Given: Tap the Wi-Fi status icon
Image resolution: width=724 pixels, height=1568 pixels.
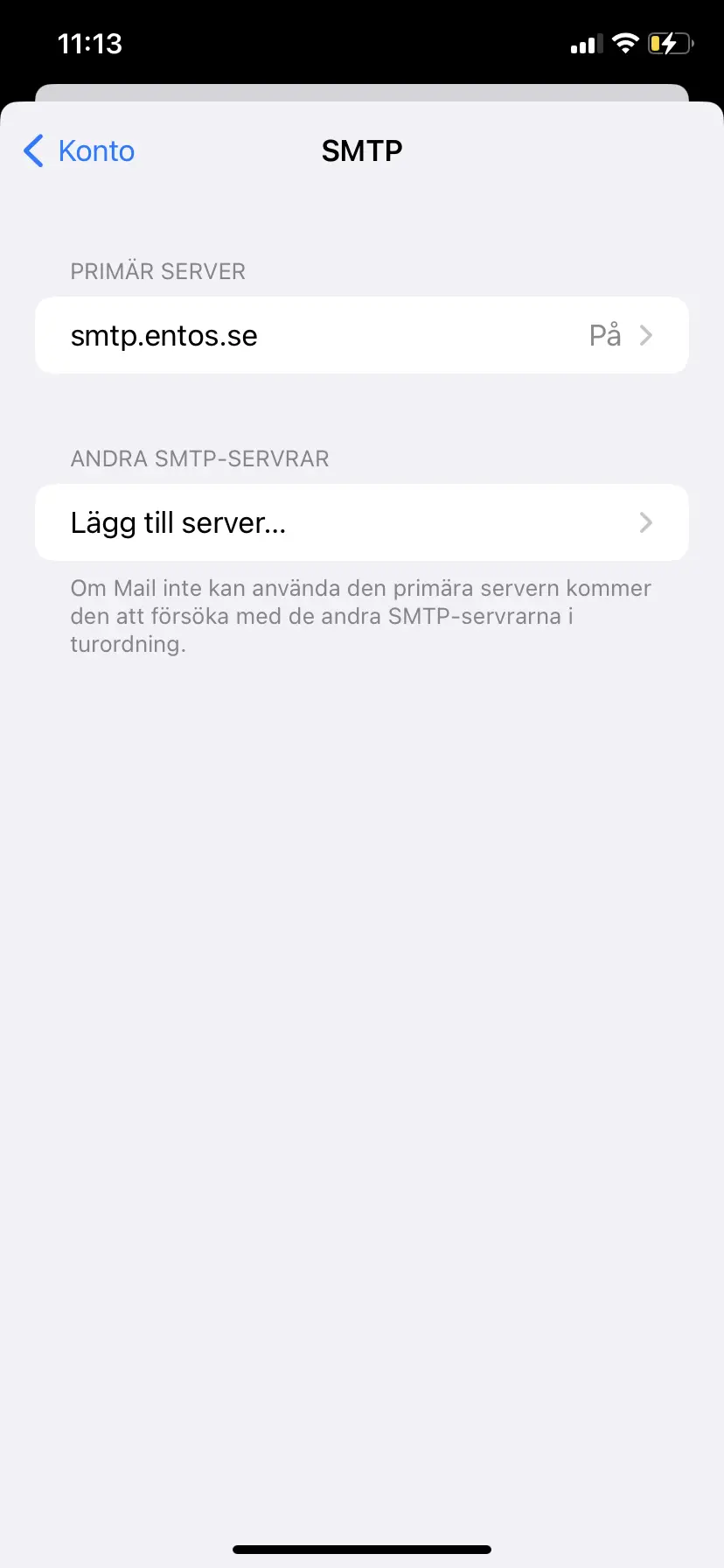Looking at the screenshot, I should click(626, 43).
